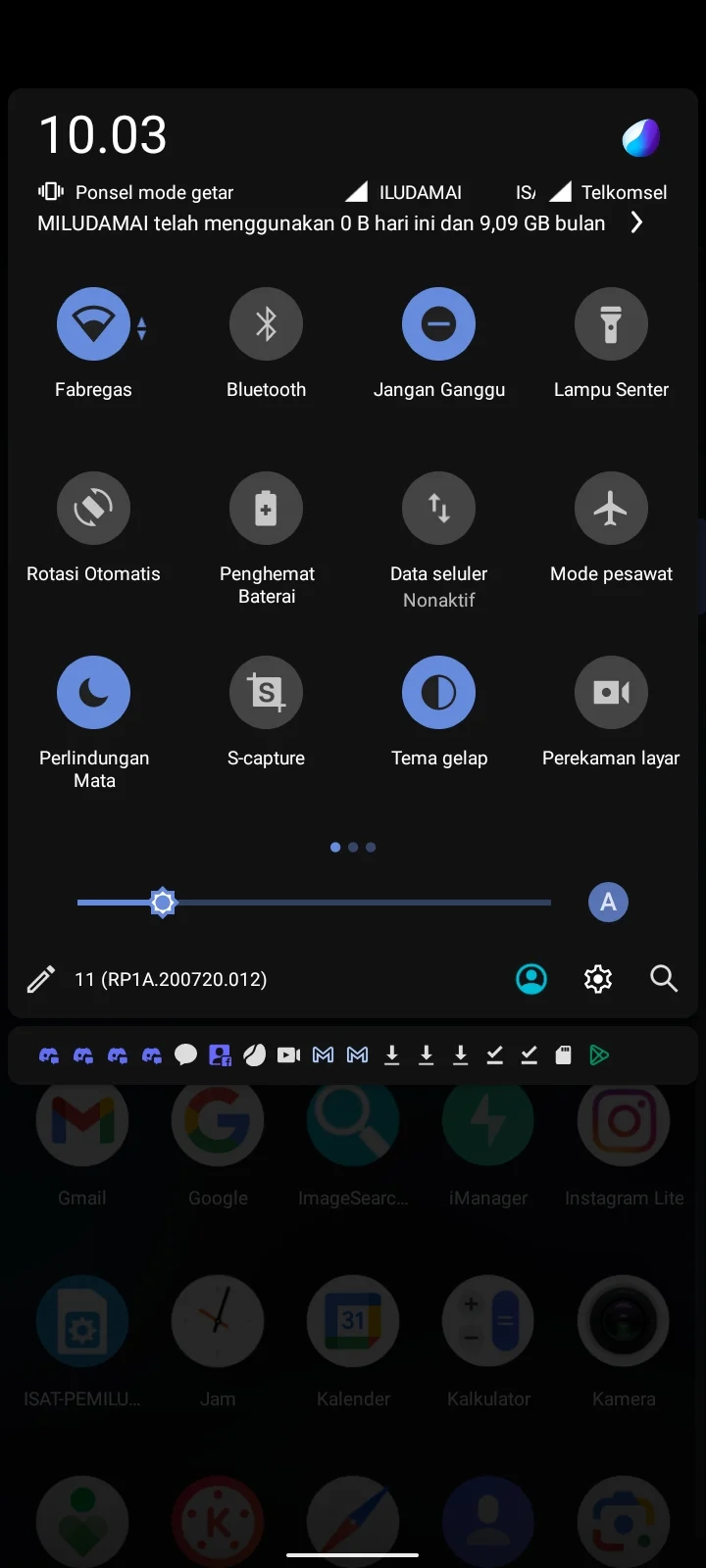Enable Mode pesawat

(x=611, y=509)
